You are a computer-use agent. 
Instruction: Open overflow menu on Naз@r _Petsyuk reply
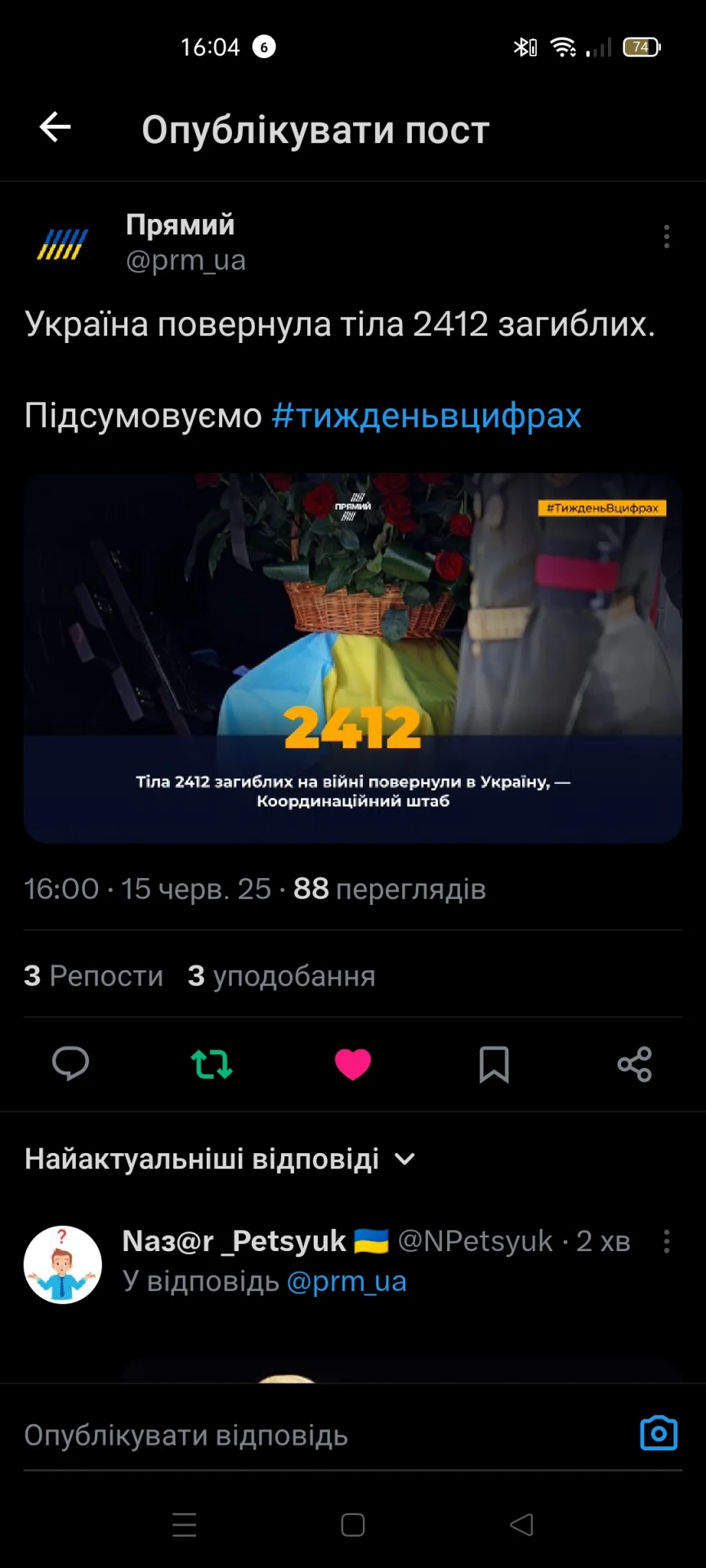[x=667, y=1241]
